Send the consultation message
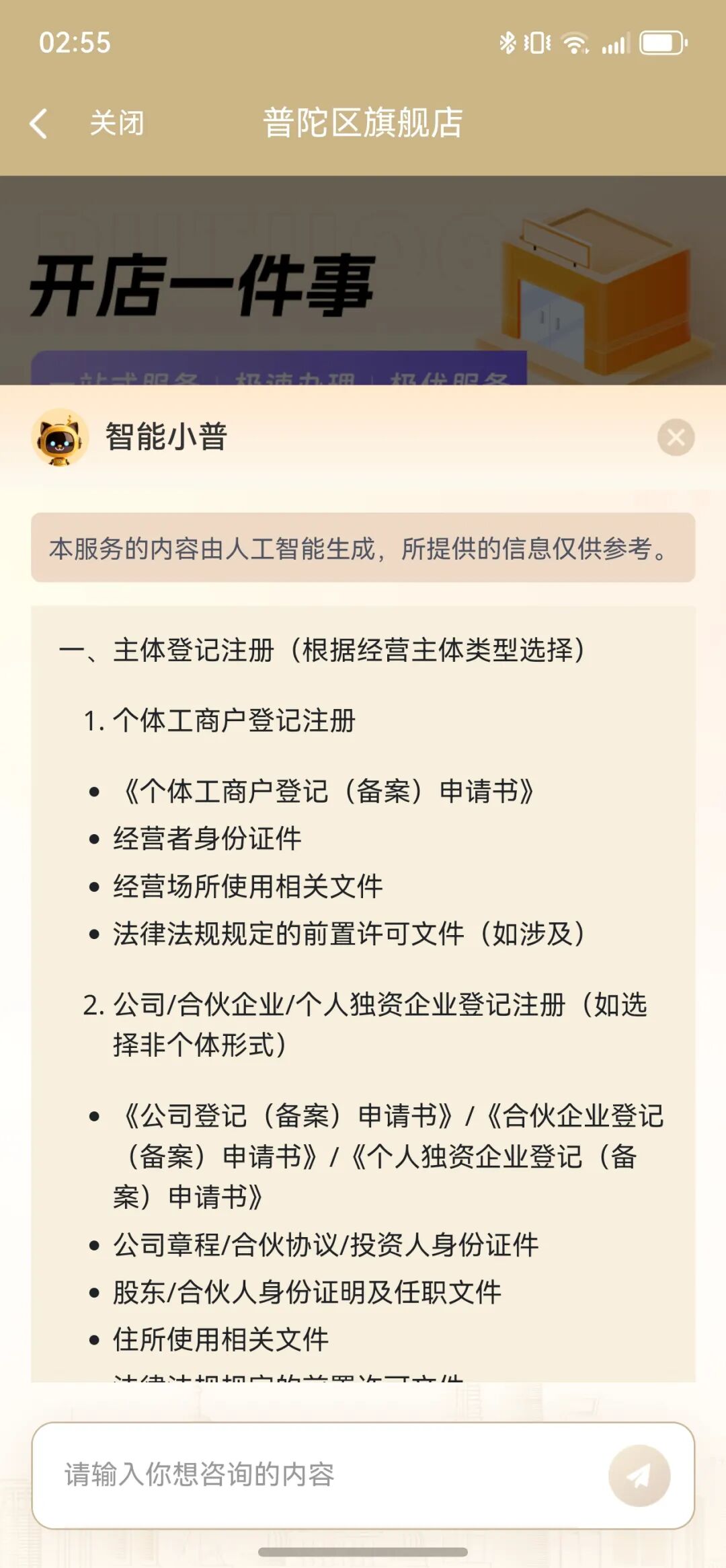The height and width of the screenshot is (1568, 726). [x=639, y=1475]
